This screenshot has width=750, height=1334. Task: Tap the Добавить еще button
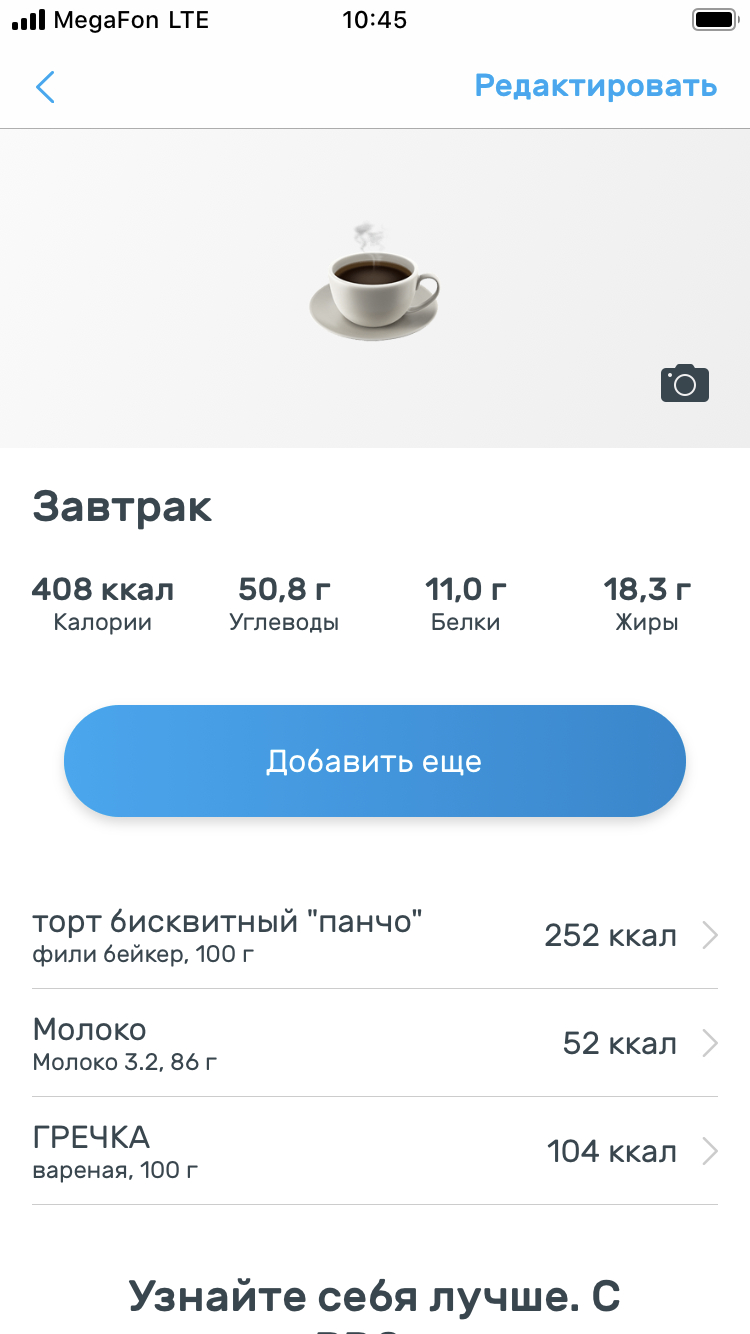[x=375, y=761]
